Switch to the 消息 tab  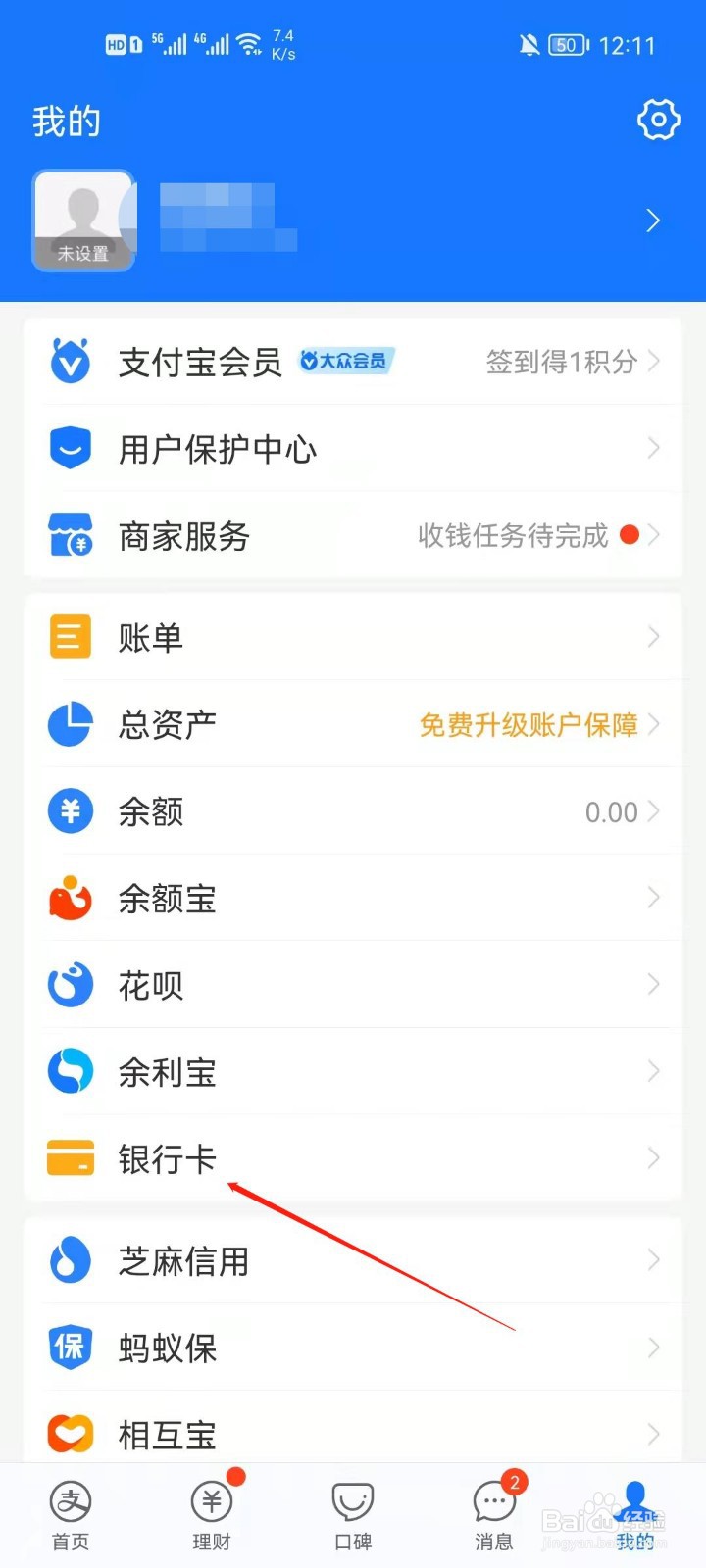494,1516
